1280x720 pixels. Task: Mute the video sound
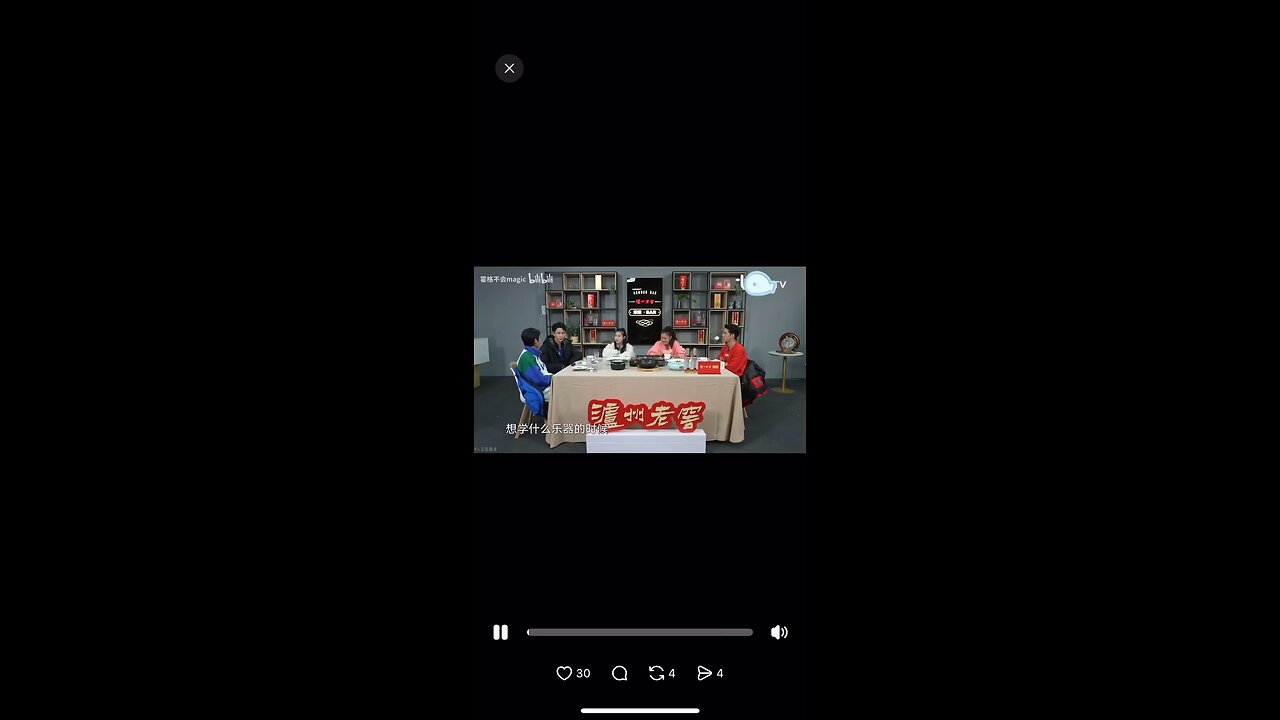click(779, 632)
